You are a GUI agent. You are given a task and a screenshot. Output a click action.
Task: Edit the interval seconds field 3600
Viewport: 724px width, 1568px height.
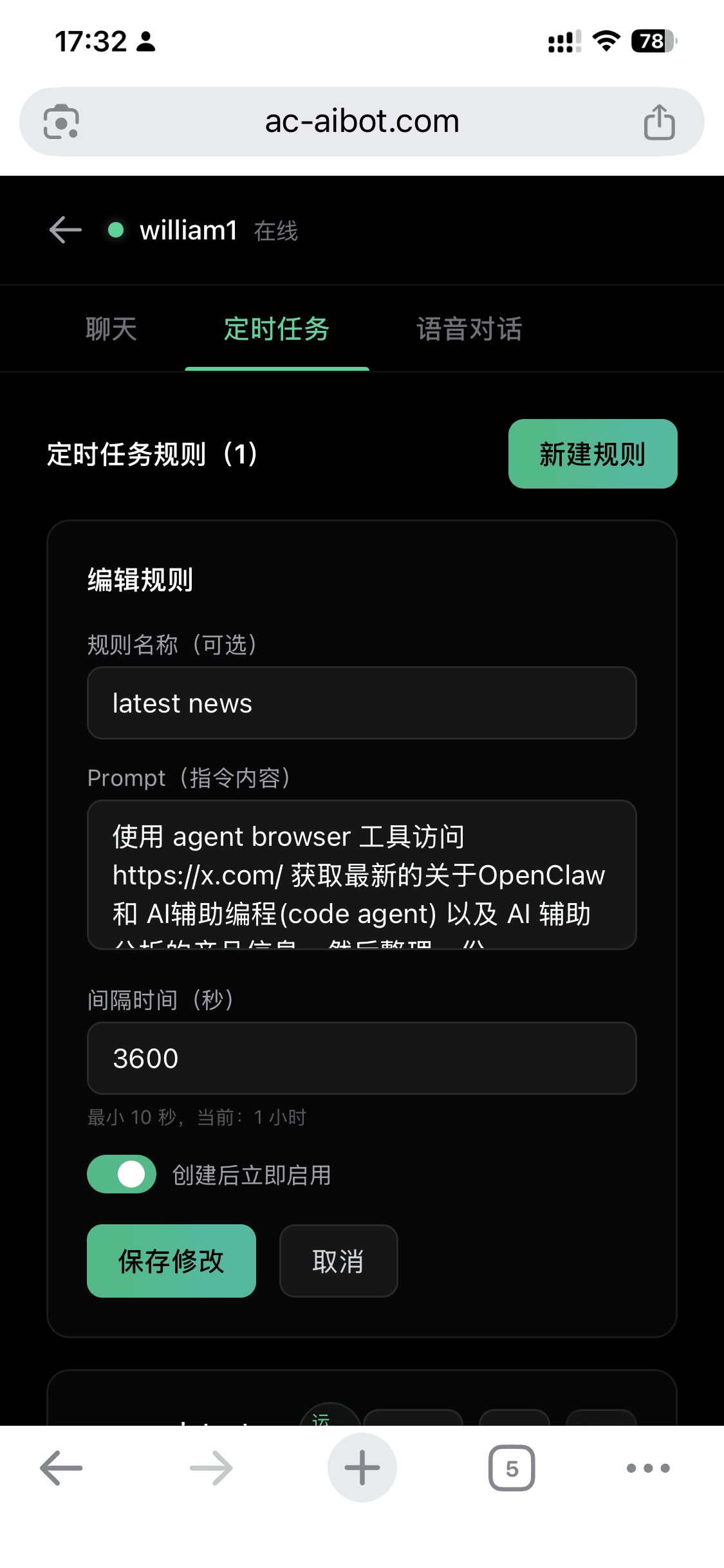362,1058
